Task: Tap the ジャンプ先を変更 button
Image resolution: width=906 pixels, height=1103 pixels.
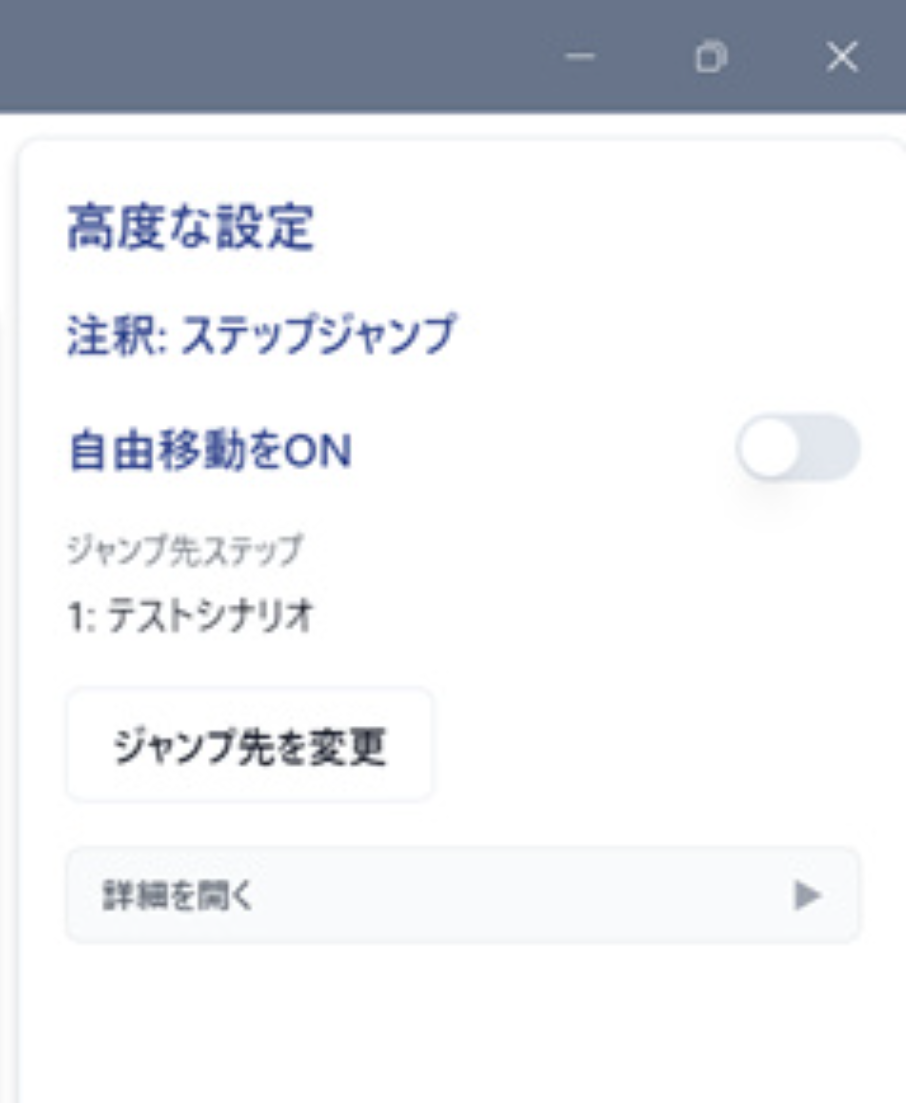Action: 250,745
